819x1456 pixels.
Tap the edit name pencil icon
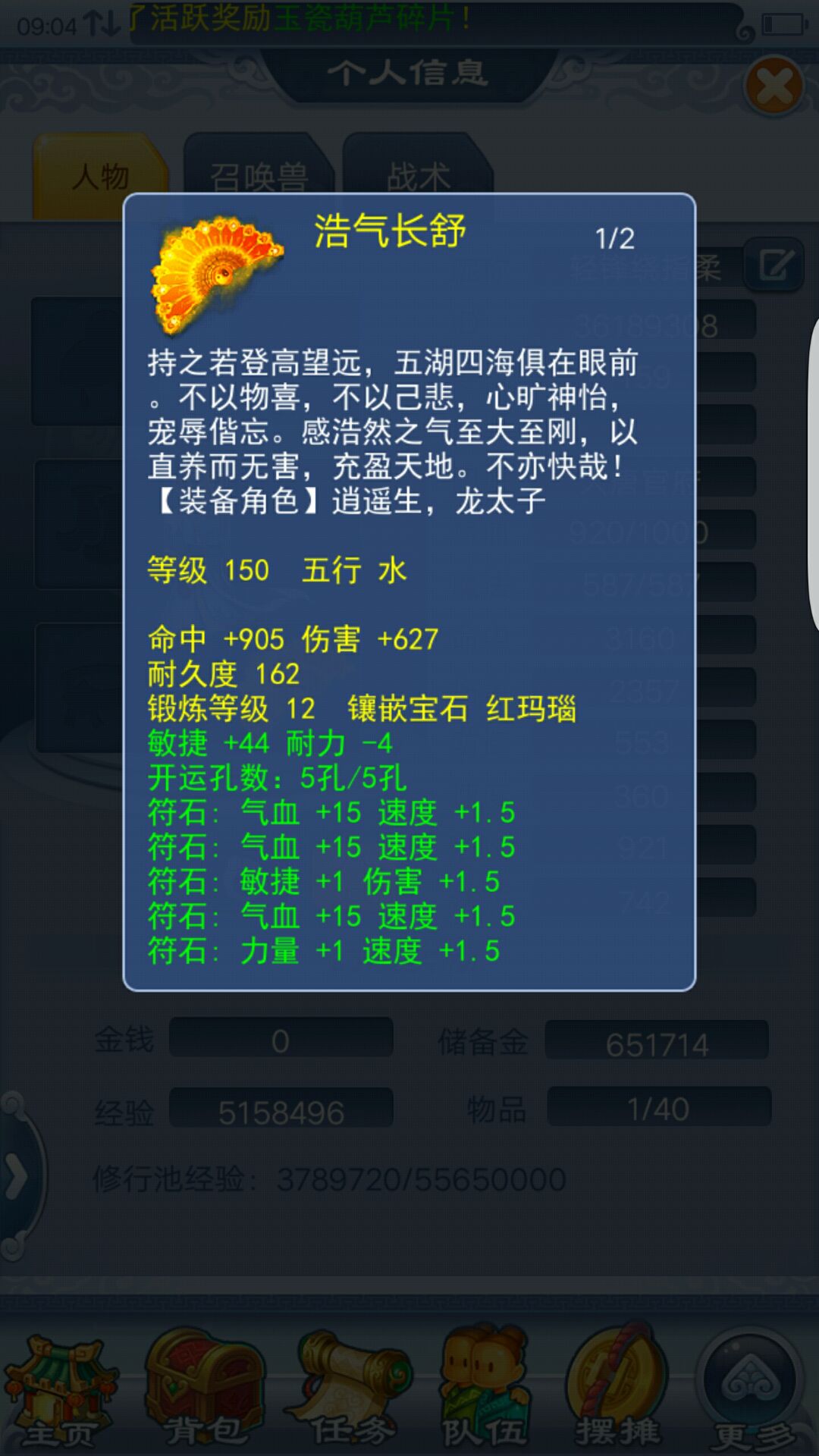click(x=774, y=265)
